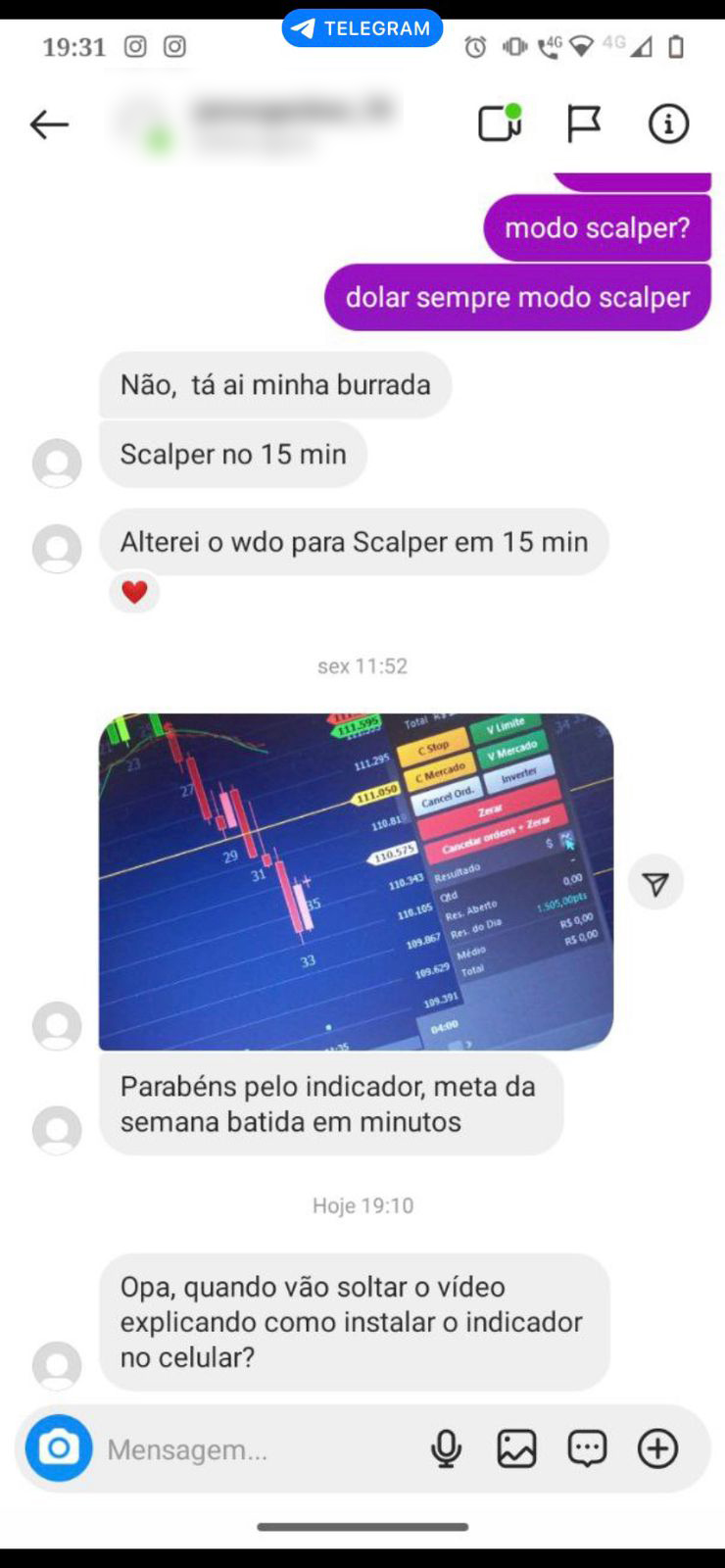Viewport: 725px width, 1568px height.
Task: Open the camera from the message bar
Action: (x=59, y=1448)
